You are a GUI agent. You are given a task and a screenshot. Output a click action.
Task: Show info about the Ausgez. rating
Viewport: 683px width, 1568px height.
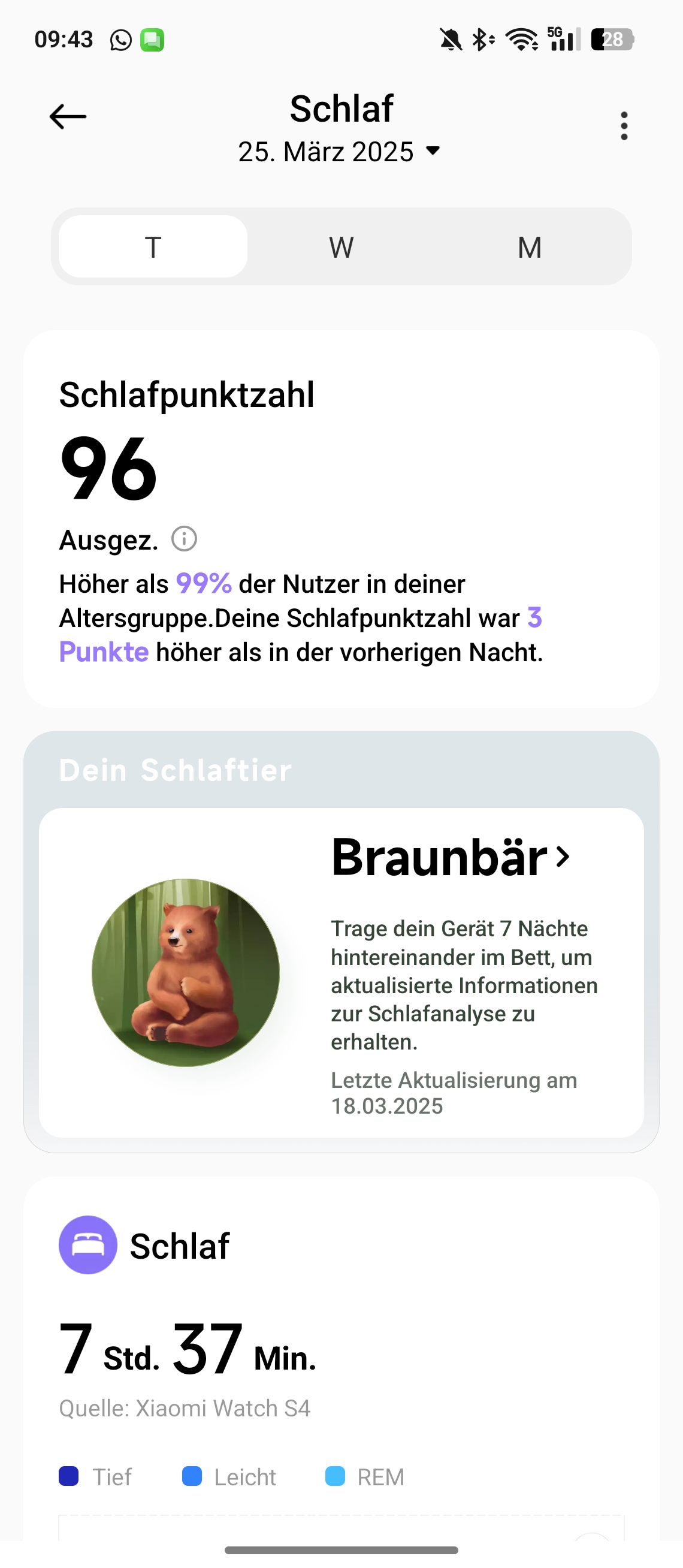[185, 539]
